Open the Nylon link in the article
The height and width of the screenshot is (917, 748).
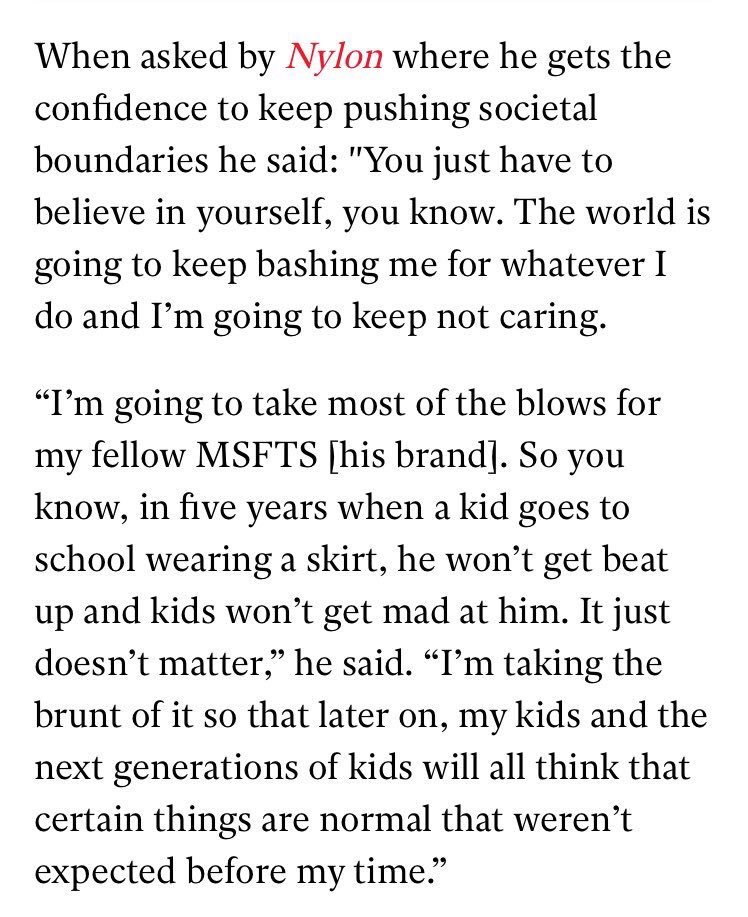click(x=334, y=57)
